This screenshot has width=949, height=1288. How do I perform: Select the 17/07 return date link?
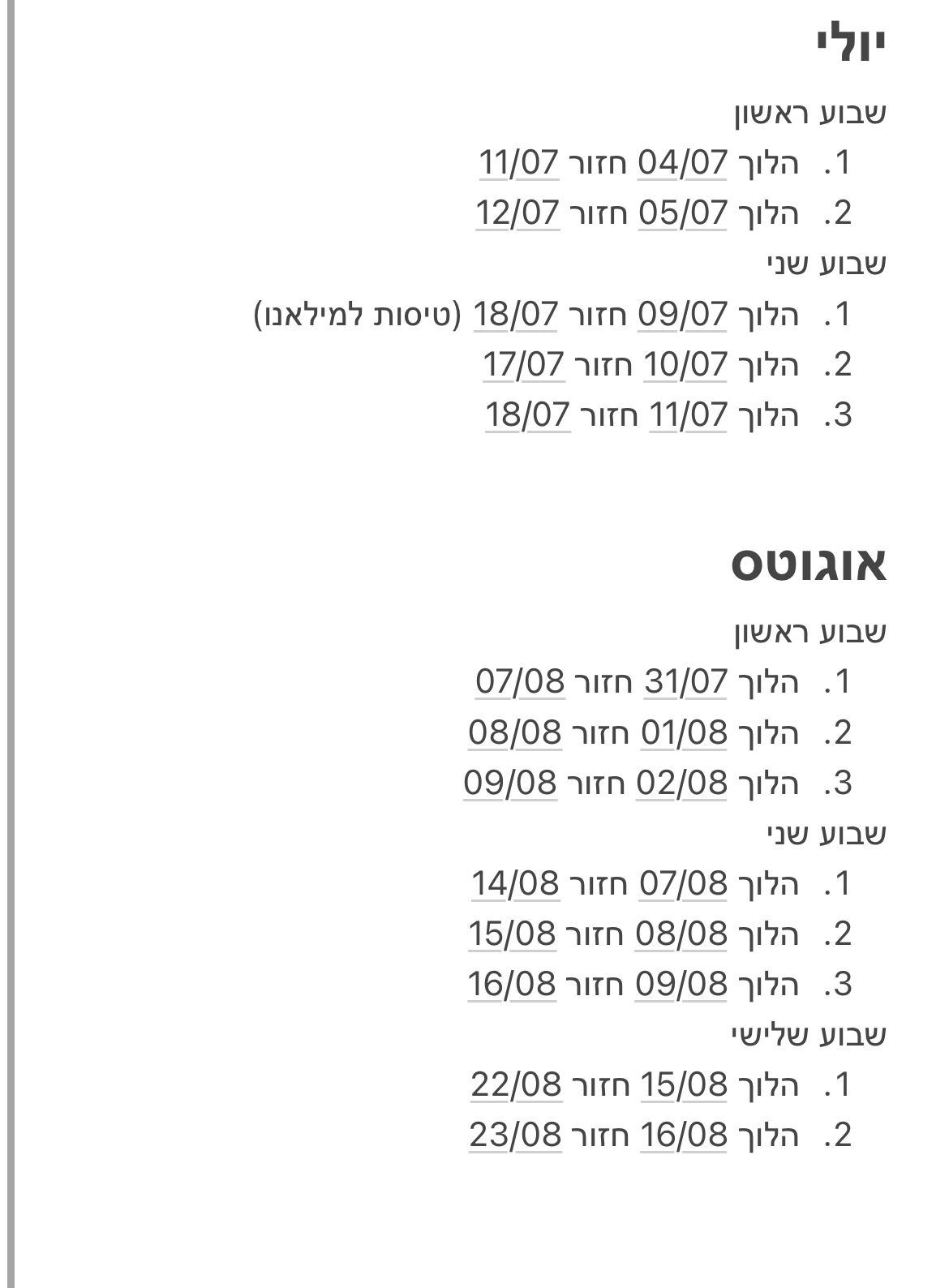coord(524,364)
